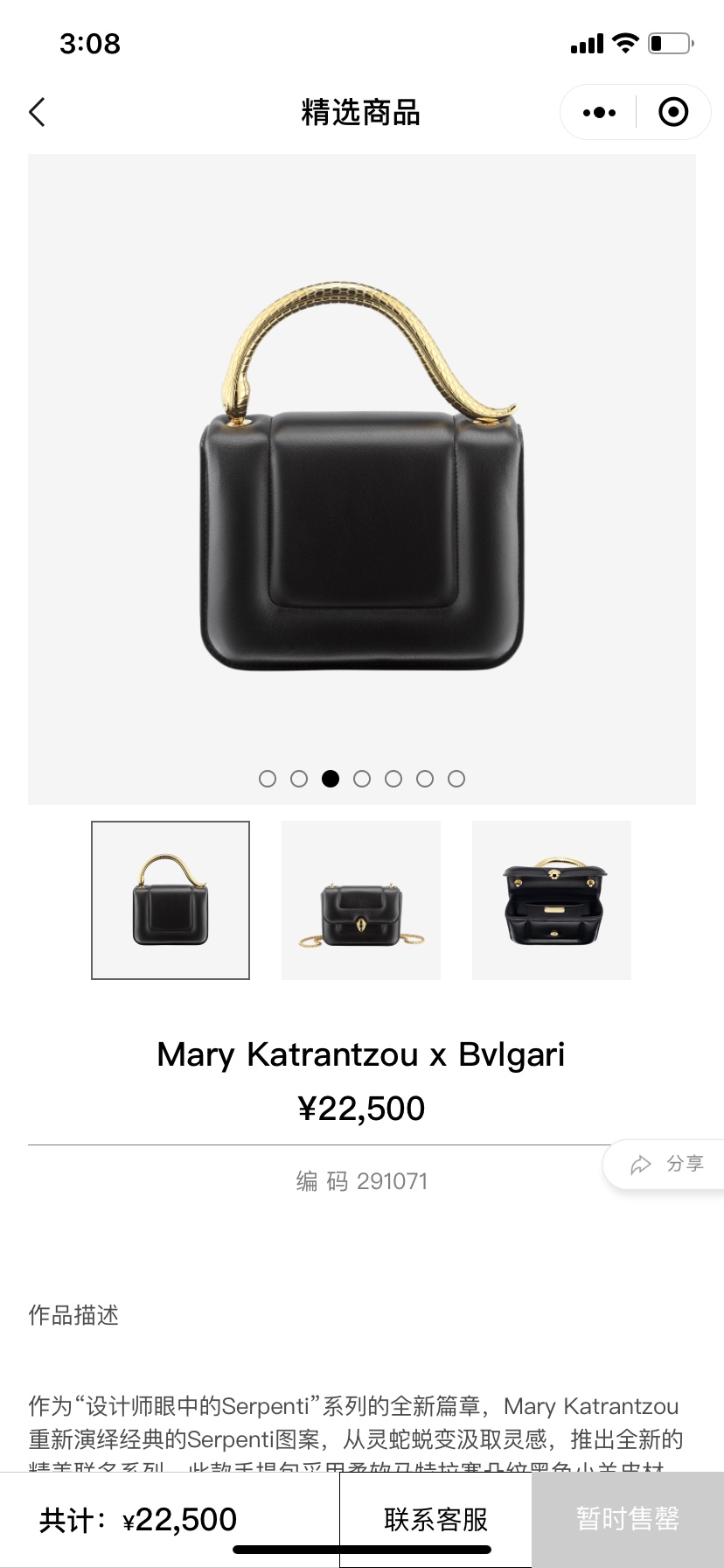724x1568 pixels.
Task: Select the thumbnail of the bag with gold handle
Action: [171, 900]
